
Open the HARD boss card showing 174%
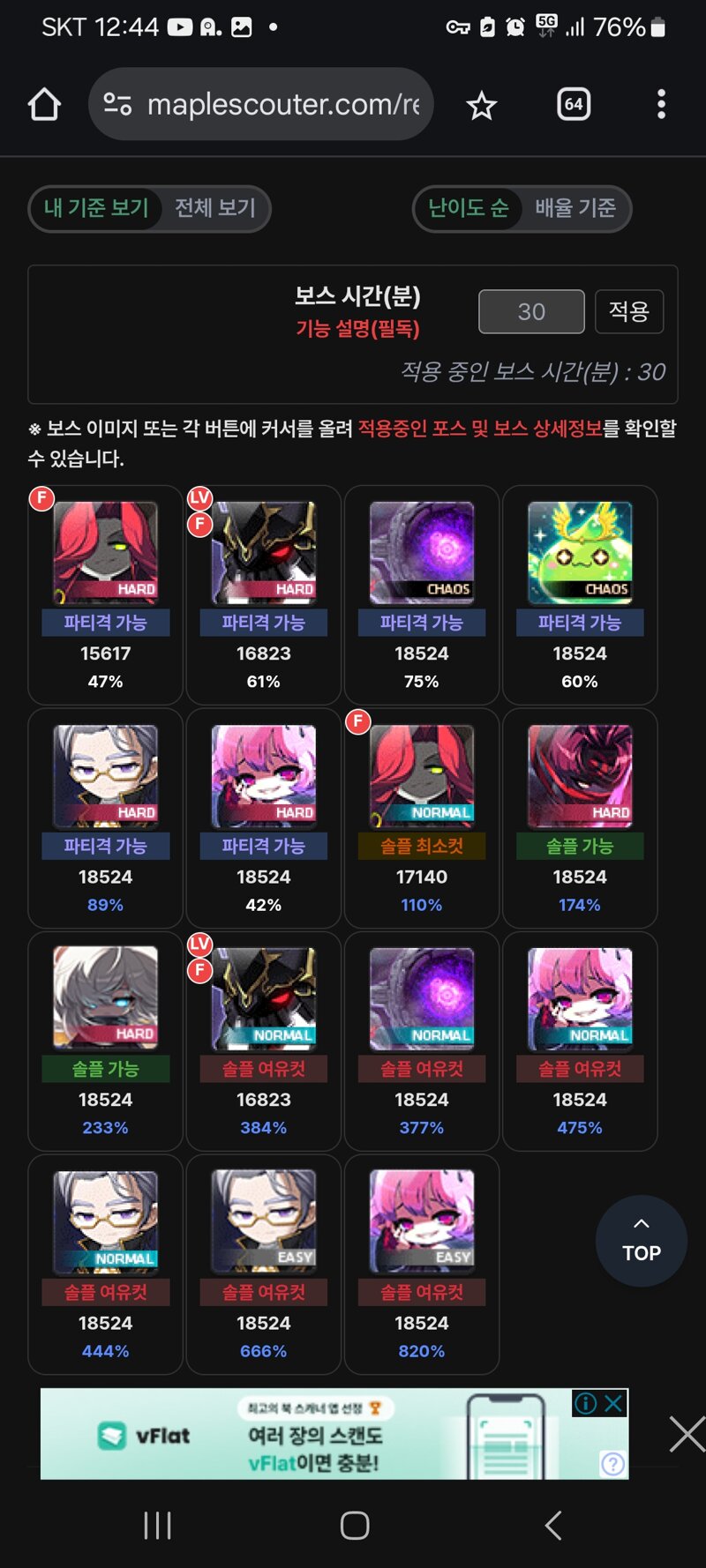(580, 818)
